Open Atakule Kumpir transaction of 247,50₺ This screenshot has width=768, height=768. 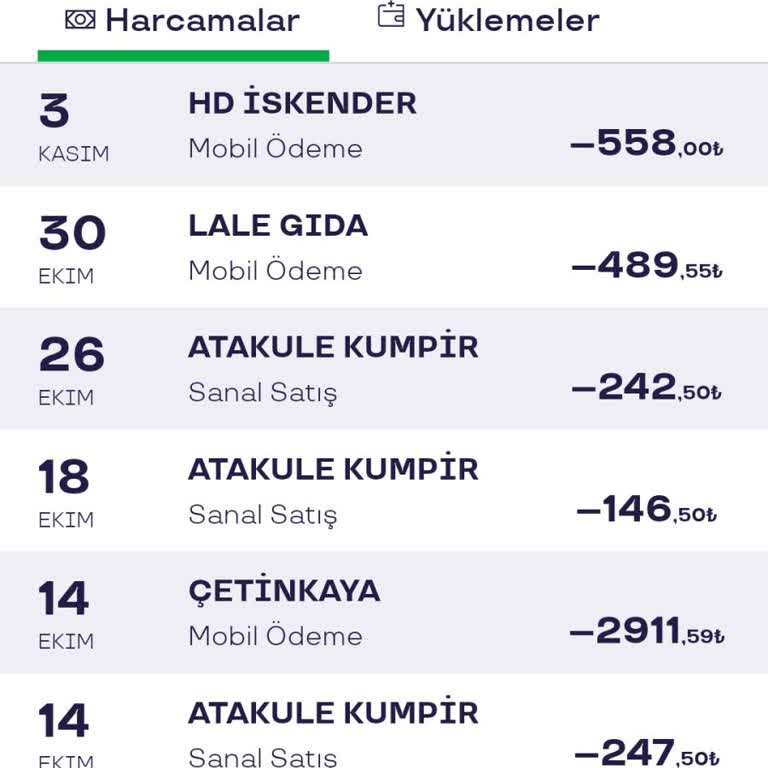[384, 728]
